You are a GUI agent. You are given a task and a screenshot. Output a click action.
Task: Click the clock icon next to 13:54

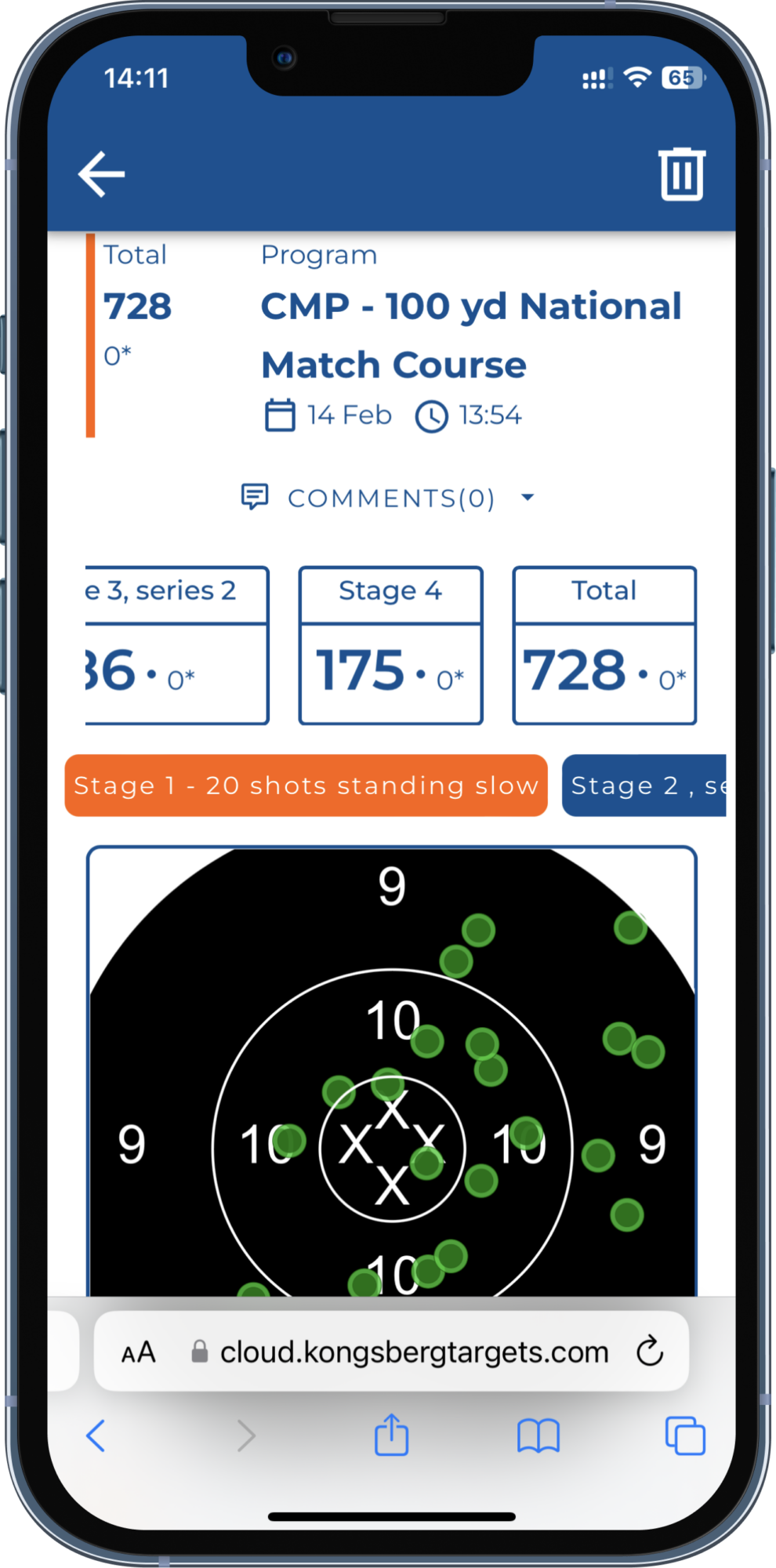coord(433,415)
